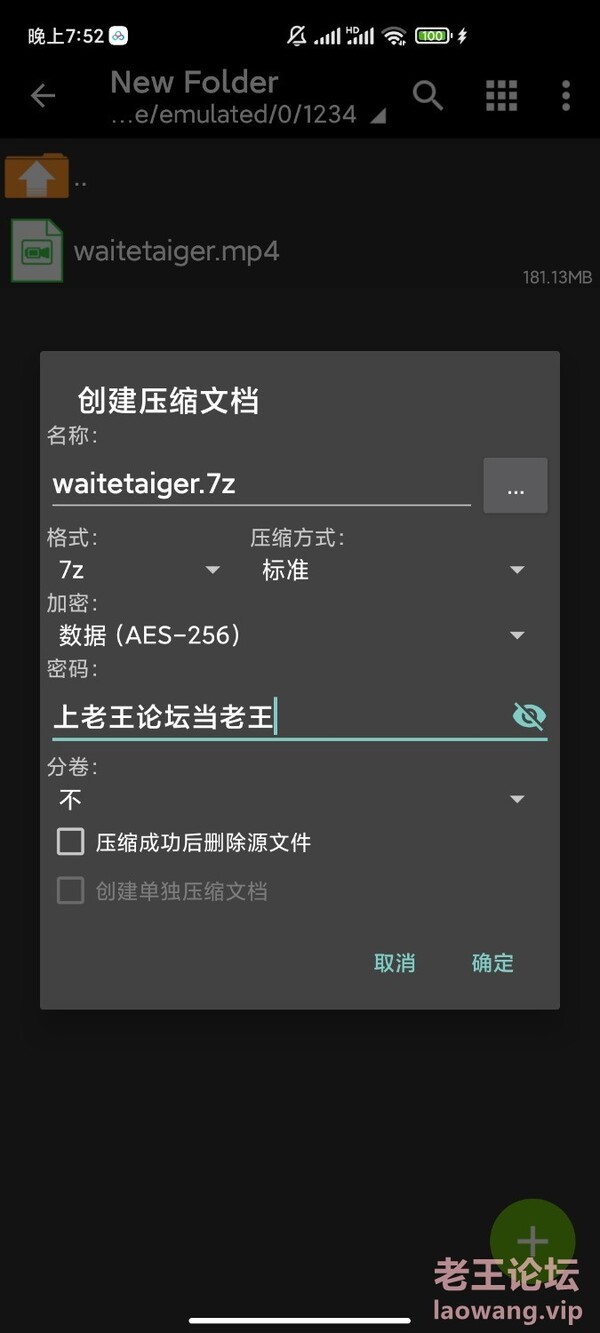Screen dimensions: 600x1333
Task: Expand the 压缩方式 dropdown showing 标准
Action: click(x=392, y=570)
